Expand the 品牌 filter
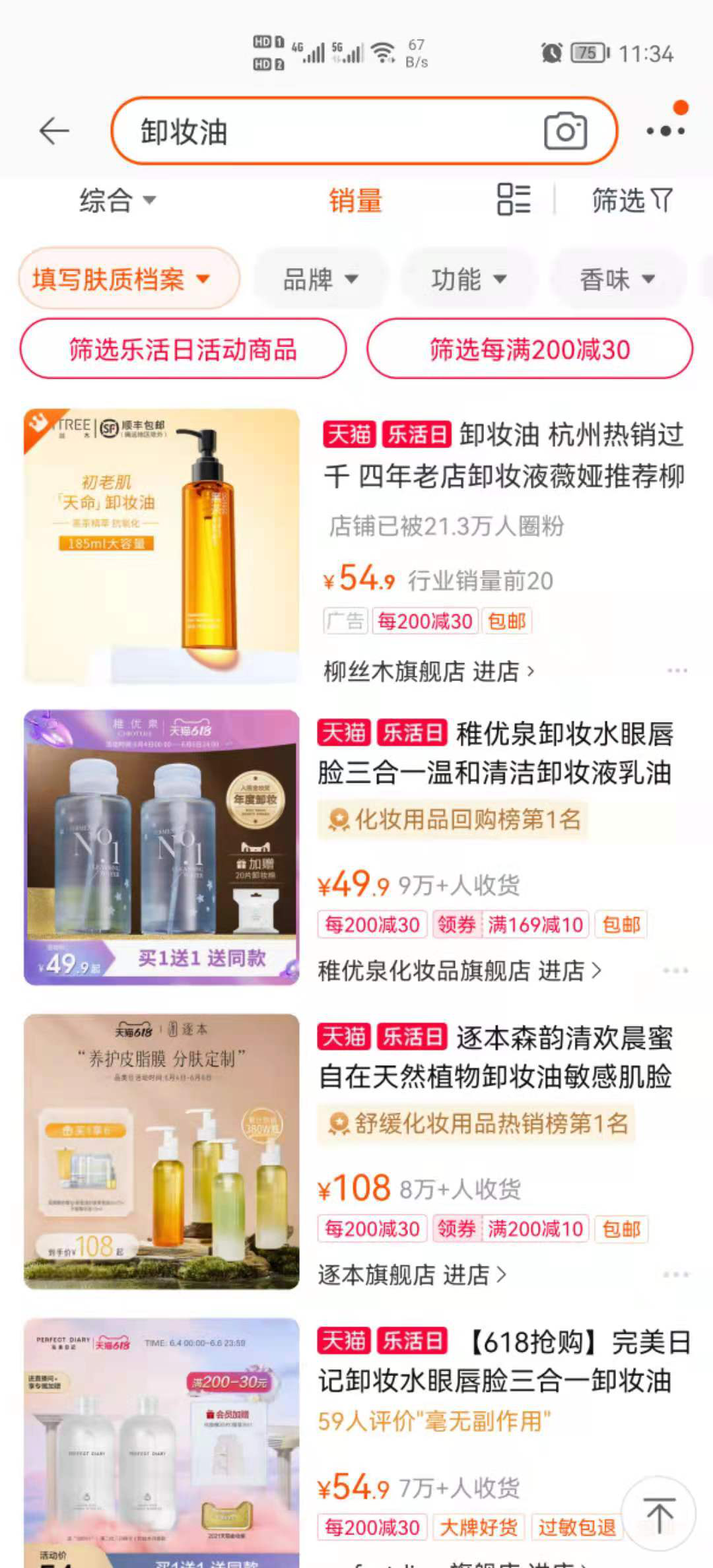This screenshot has width=713, height=1568. point(320,279)
